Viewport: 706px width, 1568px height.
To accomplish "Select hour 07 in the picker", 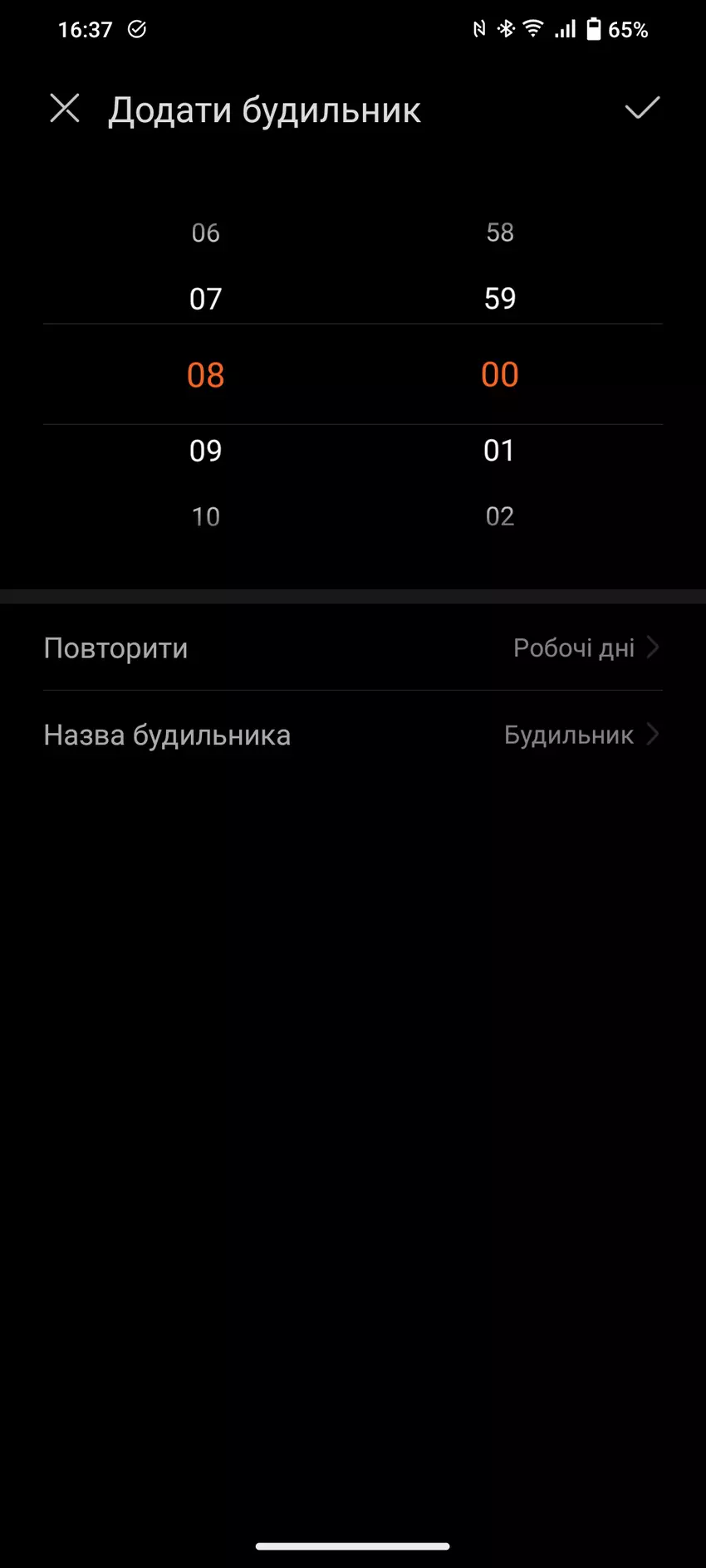I will pos(205,299).
